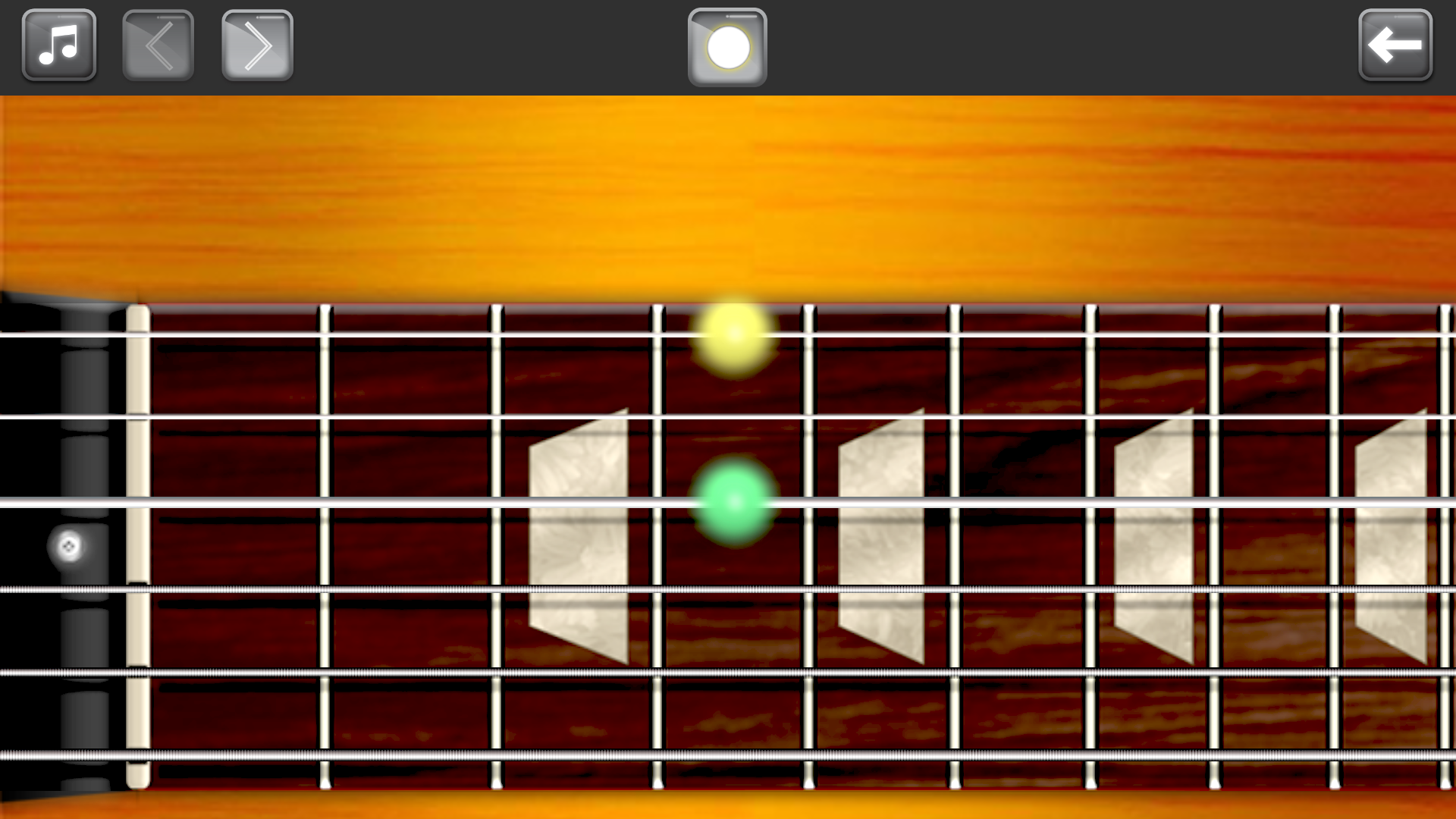Image resolution: width=1456 pixels, height=819 pixels.
Task: Go to the previous item with left chevron
Action: click(158, 45)
